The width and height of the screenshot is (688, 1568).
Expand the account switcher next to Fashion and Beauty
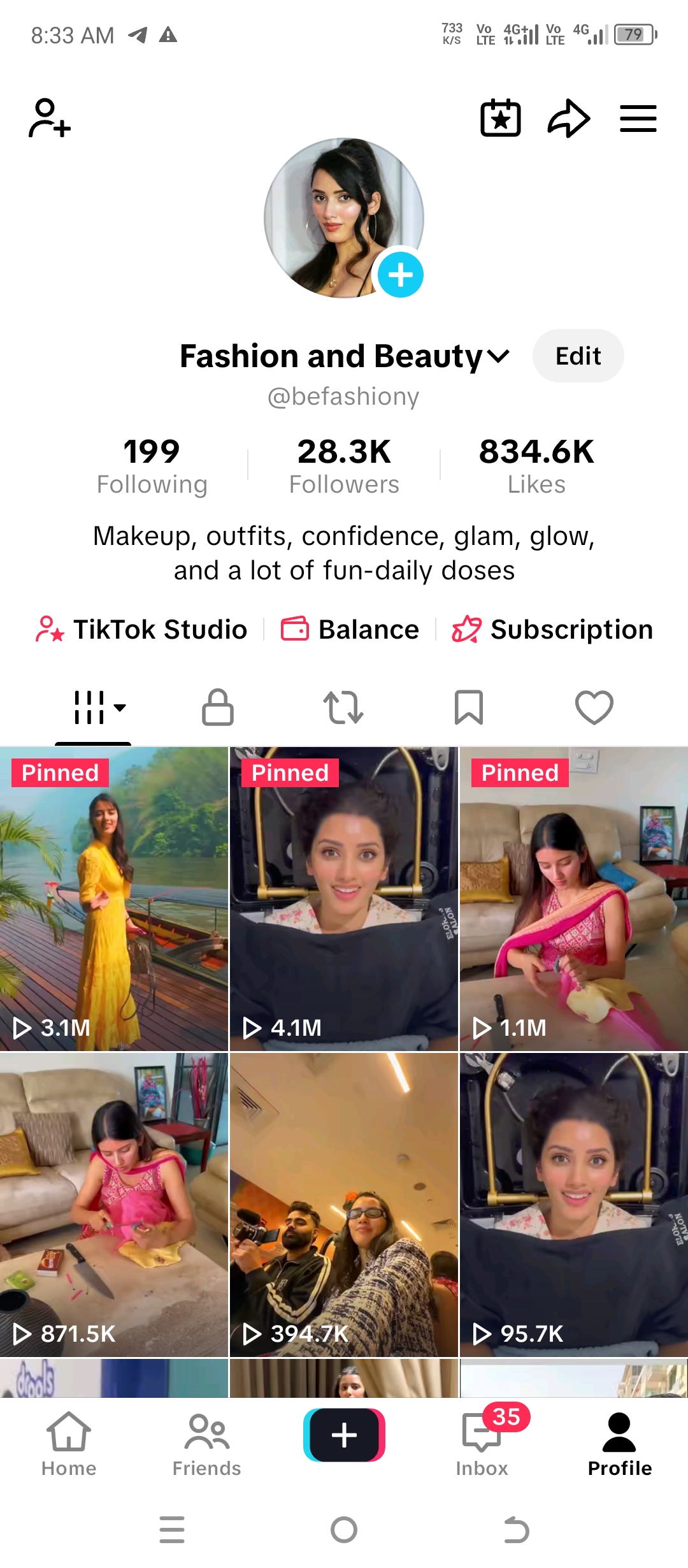pos(499,356)
